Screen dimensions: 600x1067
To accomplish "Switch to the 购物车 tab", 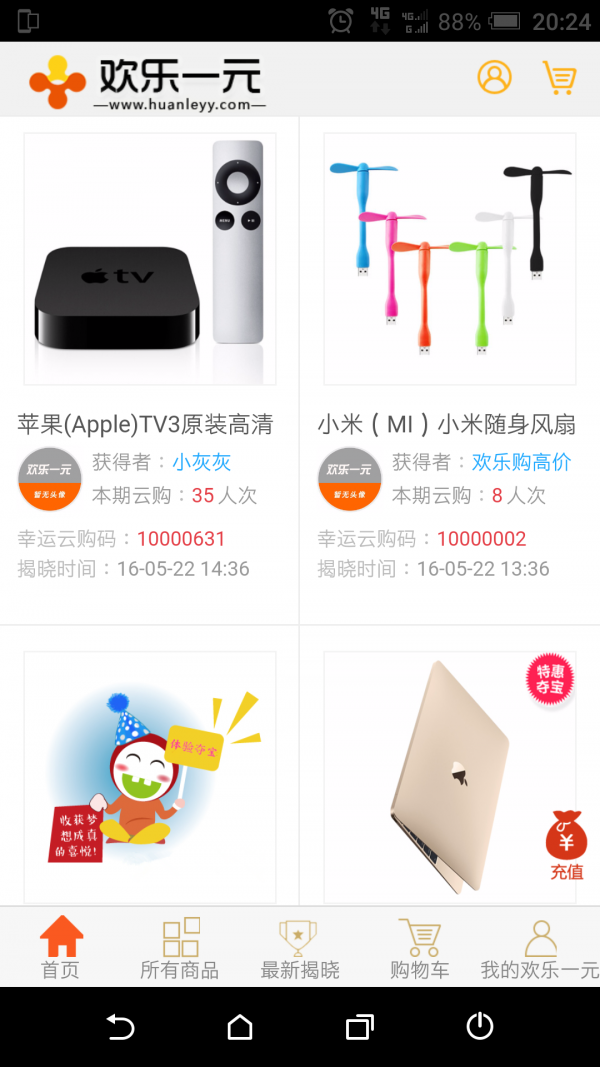I will (419, 947).
